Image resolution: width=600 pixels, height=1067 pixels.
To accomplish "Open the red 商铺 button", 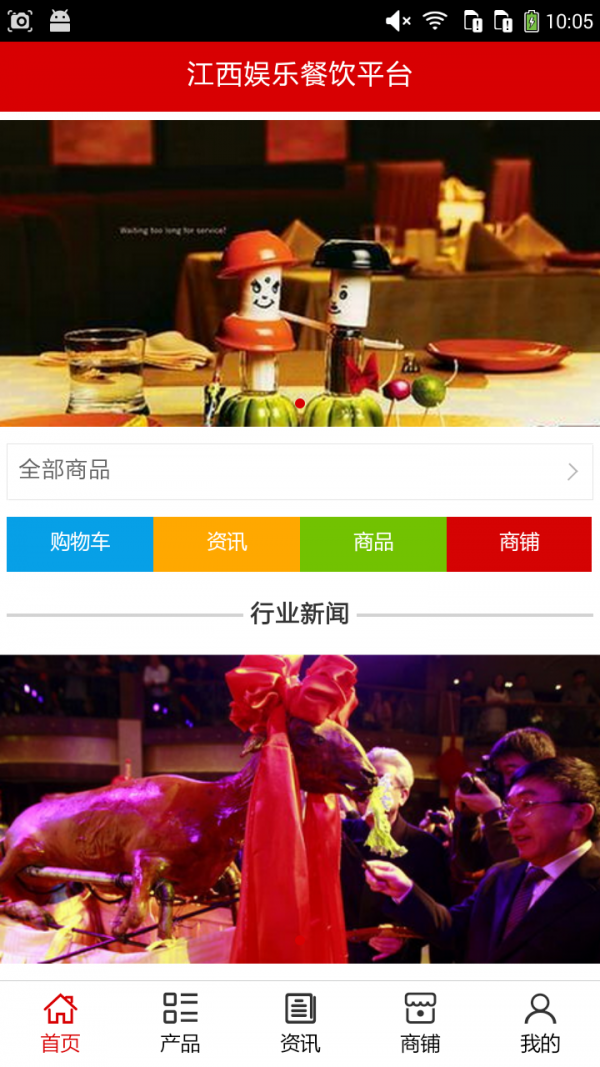I will point(519,543).
